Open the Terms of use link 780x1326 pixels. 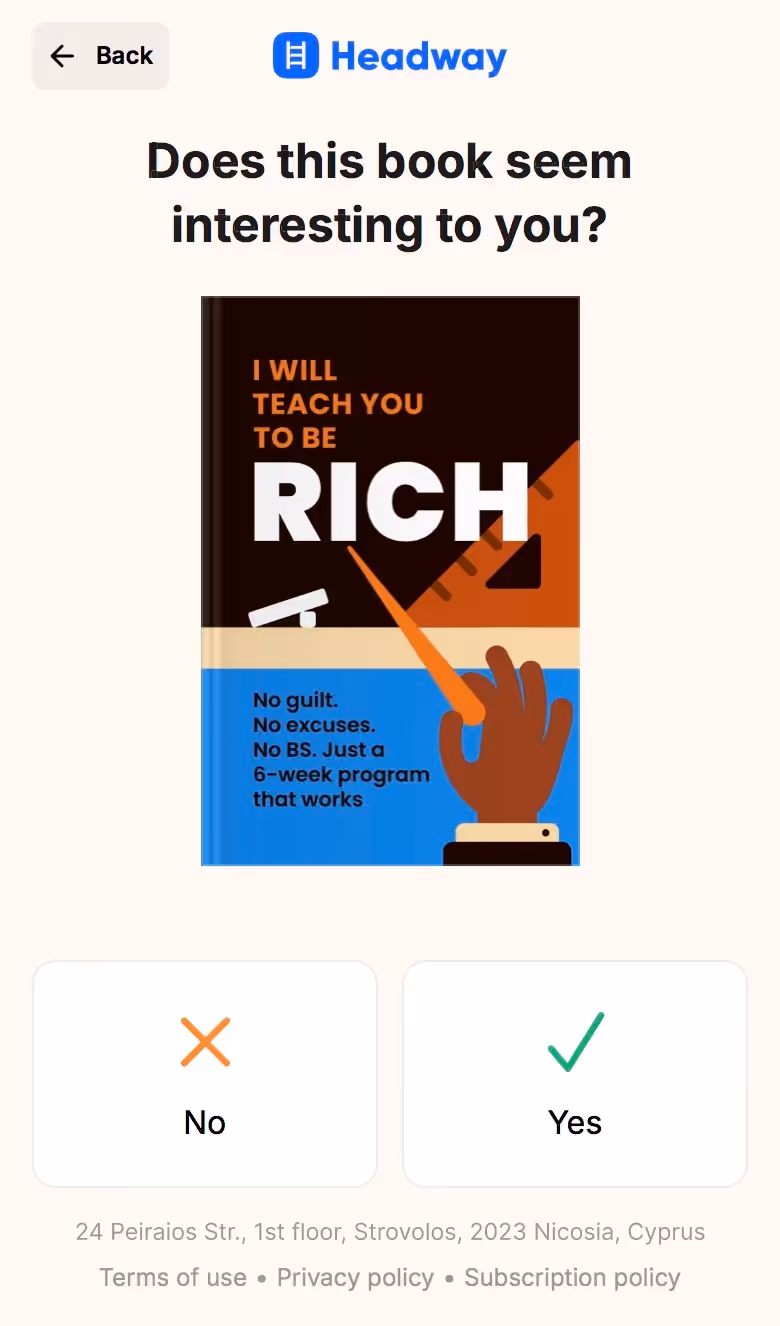173,1278
